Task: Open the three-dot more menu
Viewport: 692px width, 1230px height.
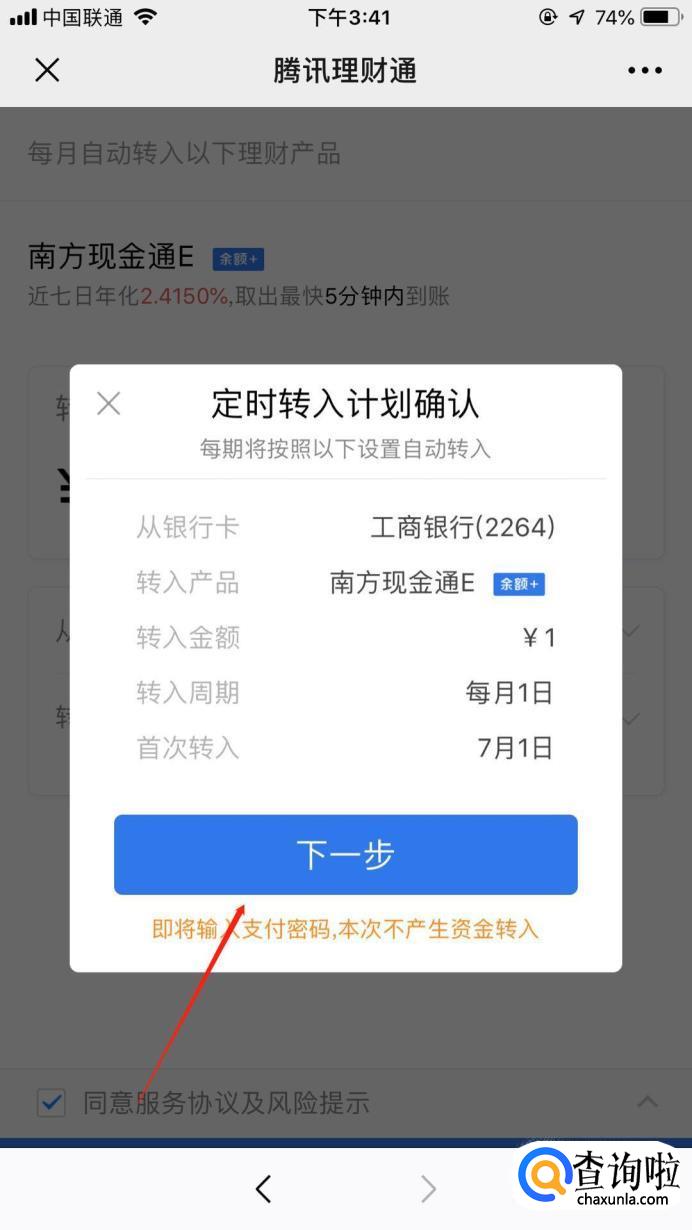Action: click(x=645, y=70)
